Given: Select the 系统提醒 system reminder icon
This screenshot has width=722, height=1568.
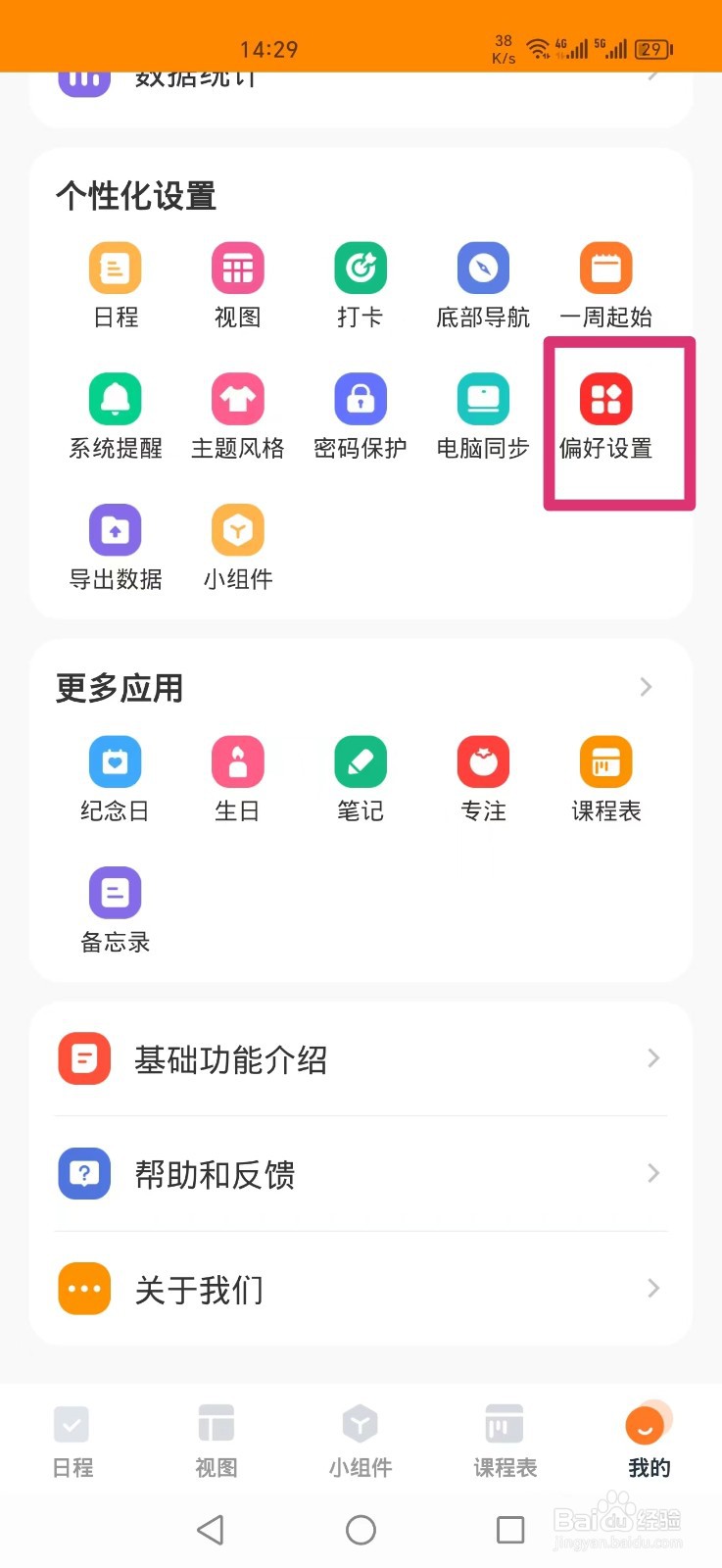Looking at the screenshot, I should point(115,412).
